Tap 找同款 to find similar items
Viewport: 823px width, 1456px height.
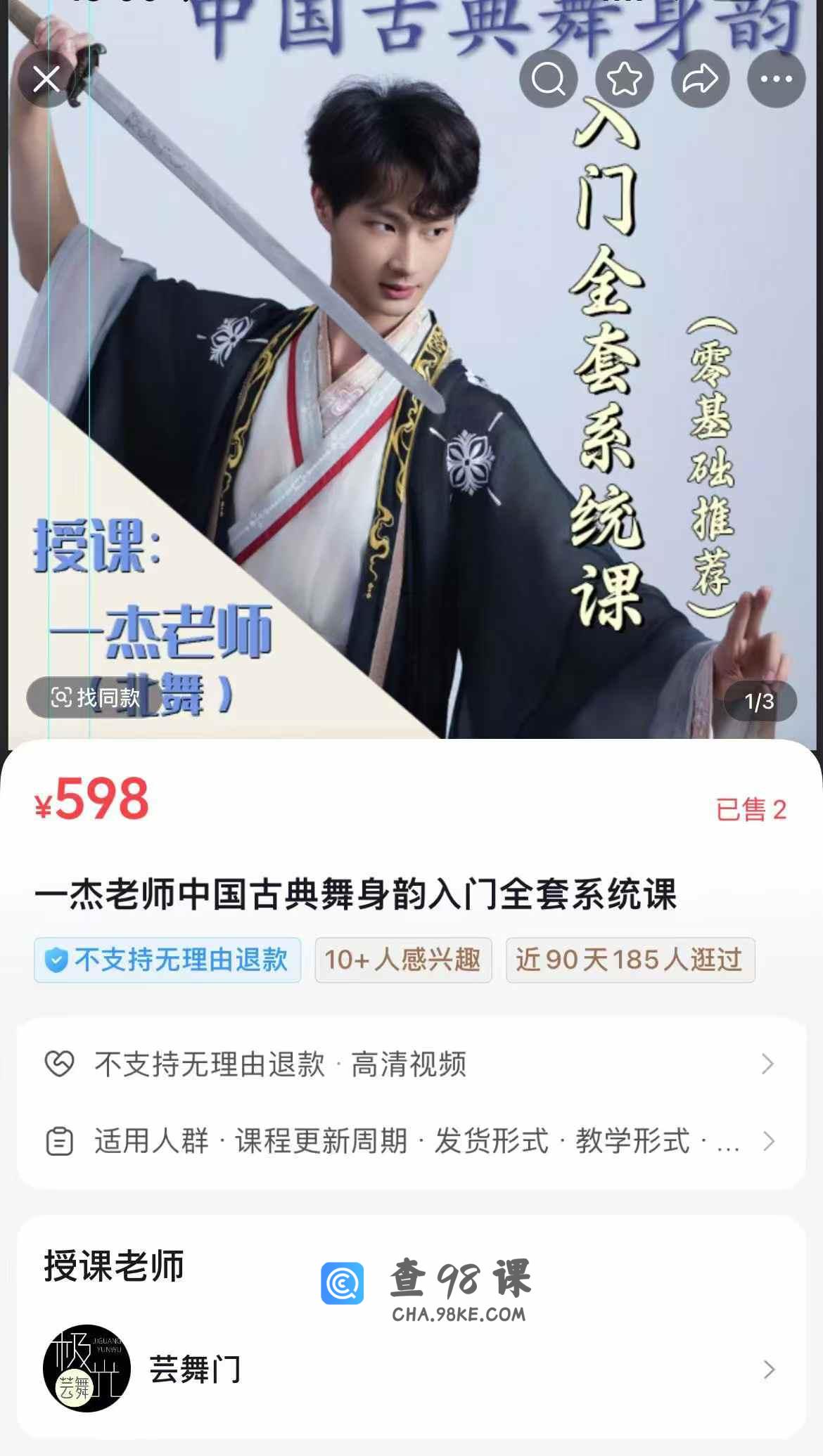96,697
